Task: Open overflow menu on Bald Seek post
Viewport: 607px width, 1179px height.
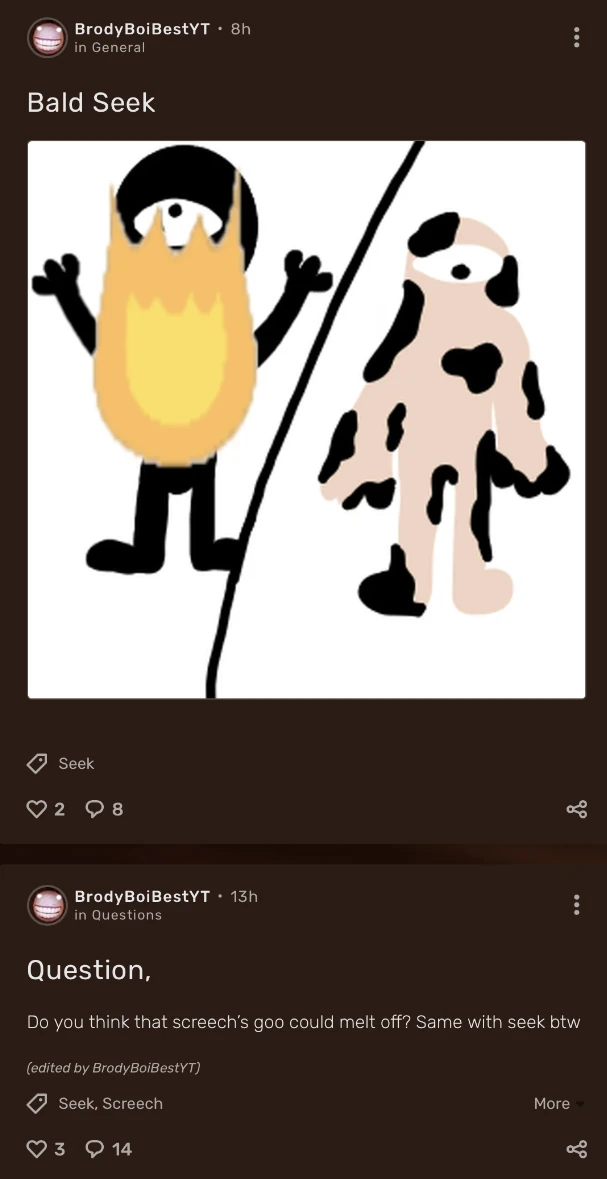Action: [x=576, y=38]
